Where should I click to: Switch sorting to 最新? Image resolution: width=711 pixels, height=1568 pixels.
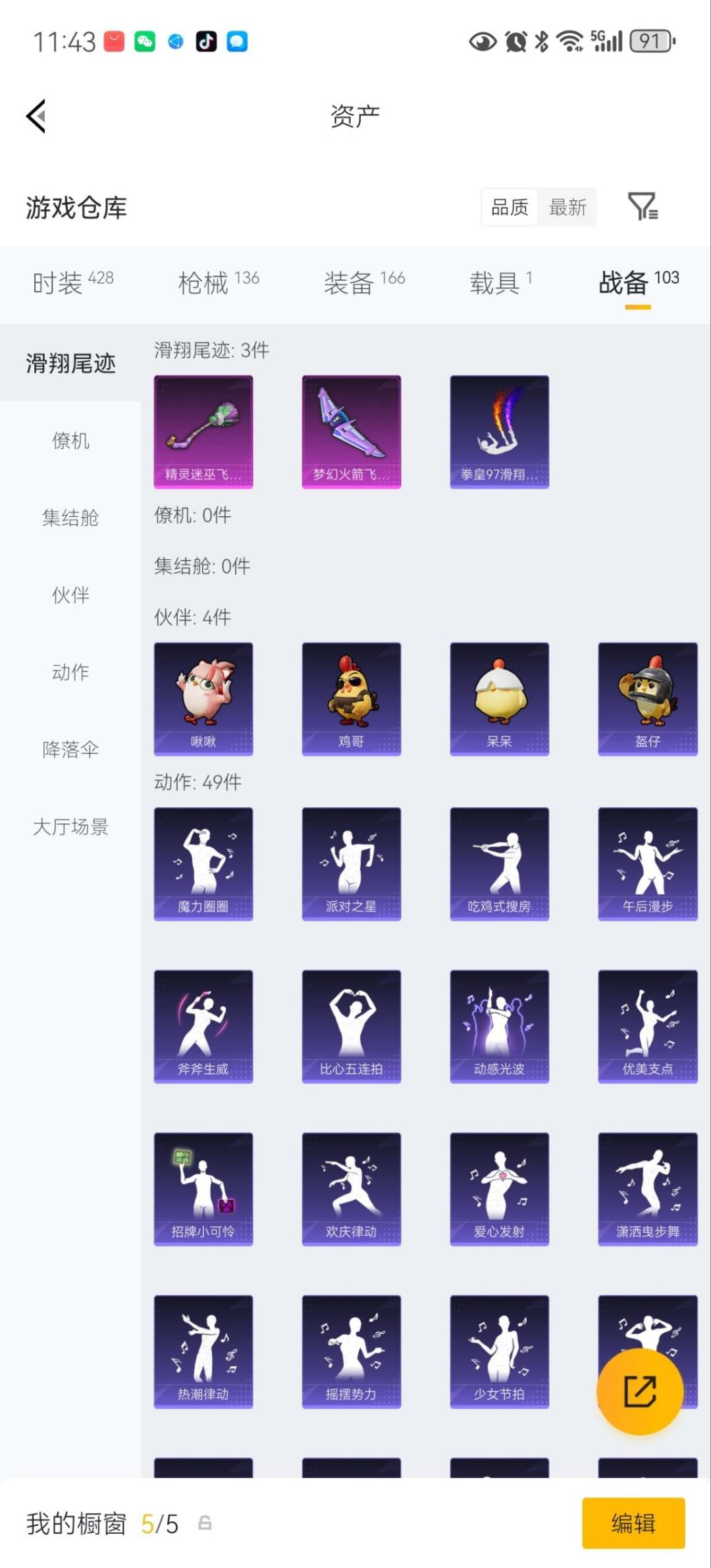[x=567, y=207]
